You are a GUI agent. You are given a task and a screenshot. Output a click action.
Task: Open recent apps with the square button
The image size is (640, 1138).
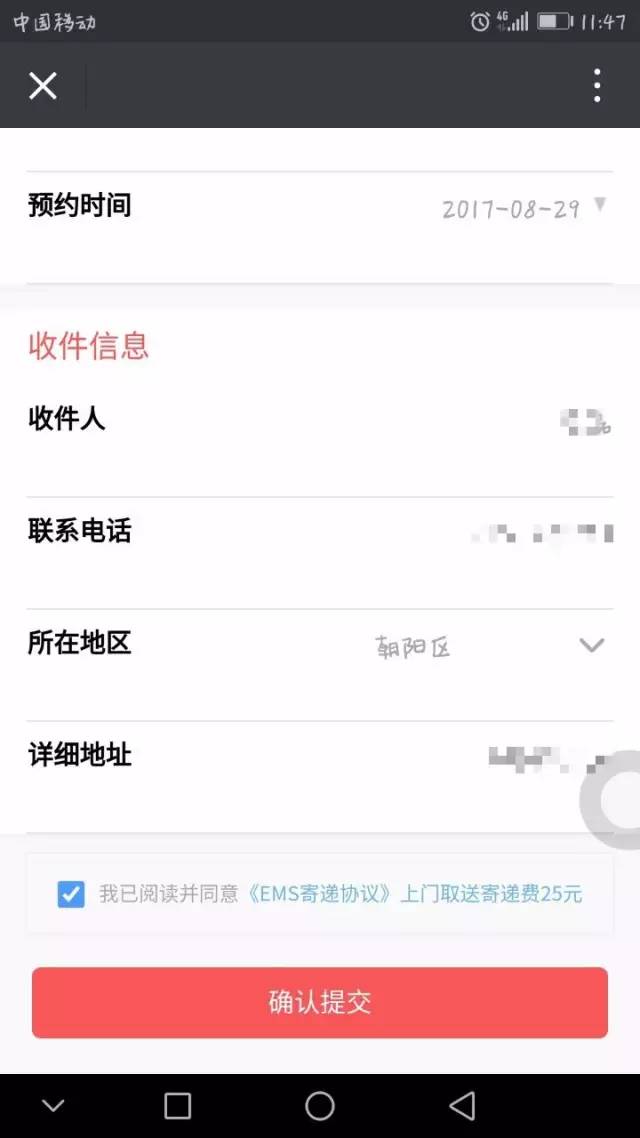click(x=177, y=1106)
